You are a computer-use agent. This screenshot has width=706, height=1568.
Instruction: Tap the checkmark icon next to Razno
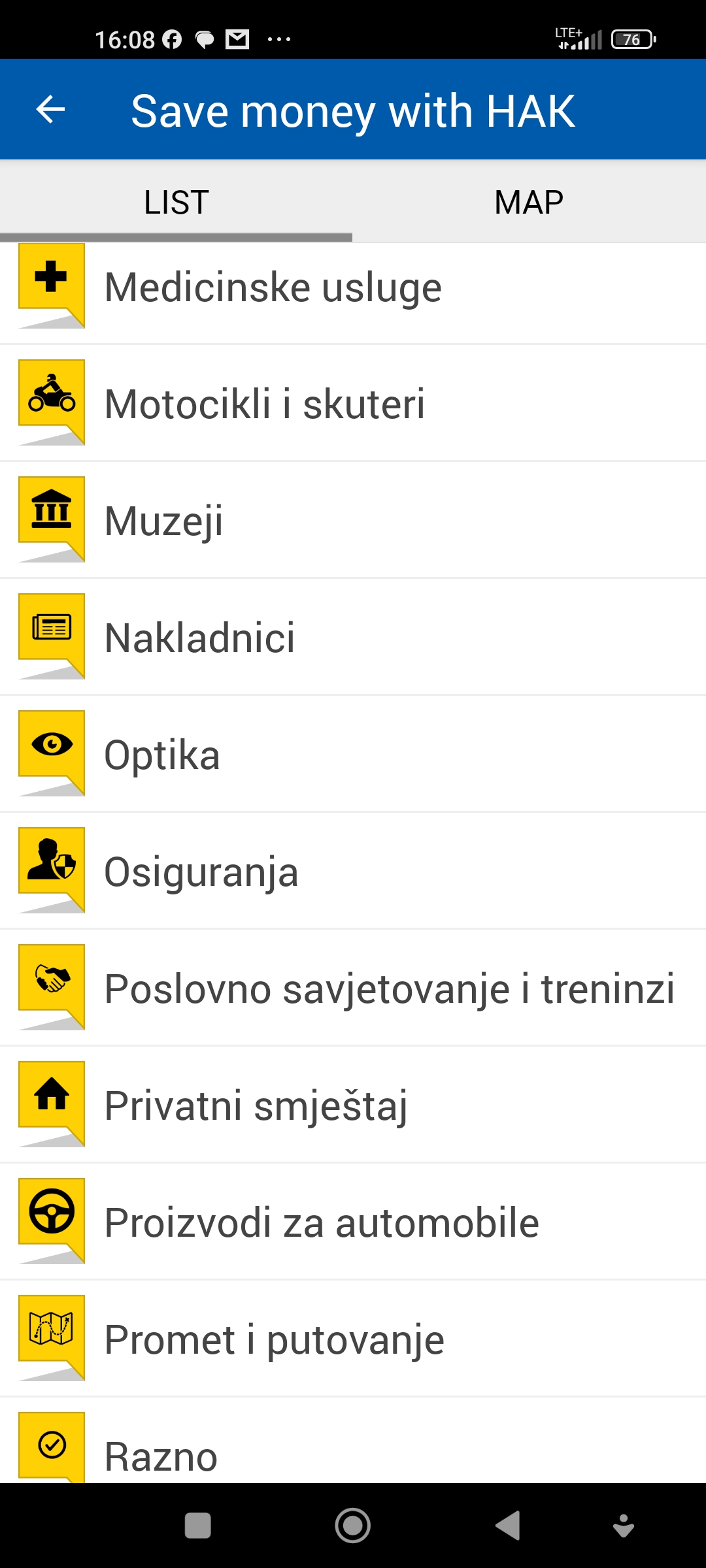[x=52, y=1444]
